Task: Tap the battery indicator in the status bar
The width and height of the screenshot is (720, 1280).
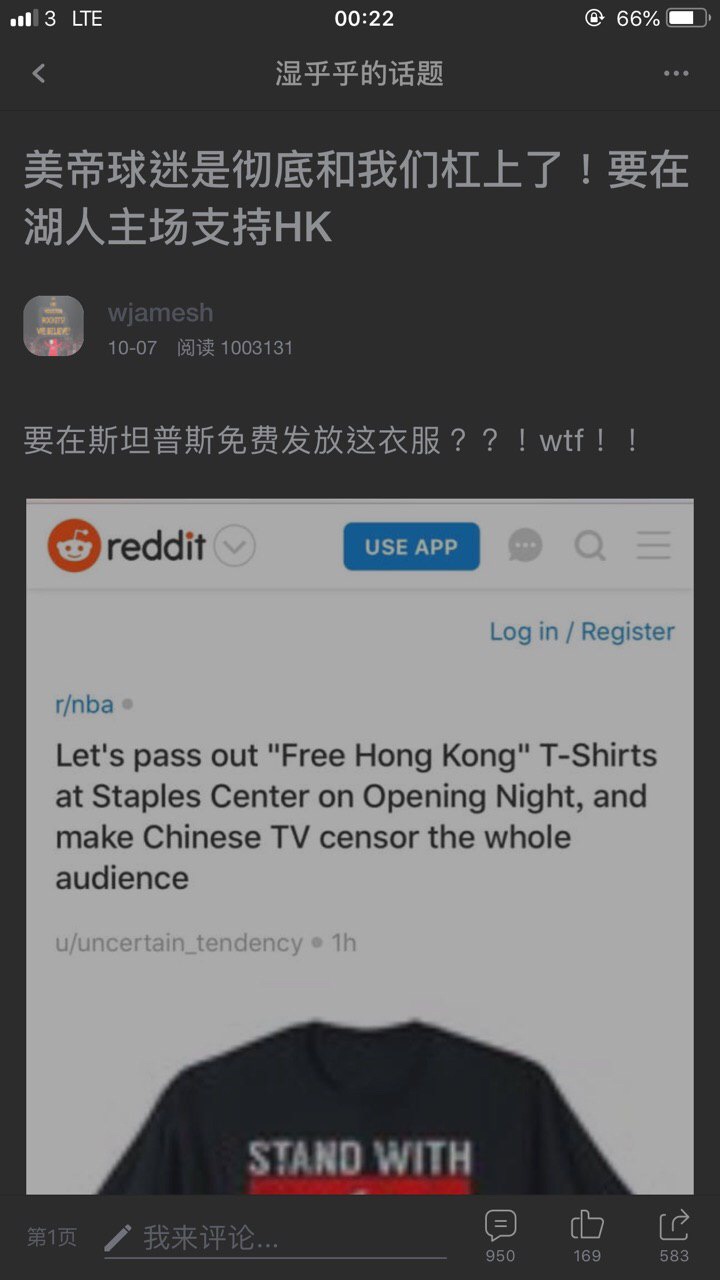Action: pyautogui.click(x=686, y=17)
